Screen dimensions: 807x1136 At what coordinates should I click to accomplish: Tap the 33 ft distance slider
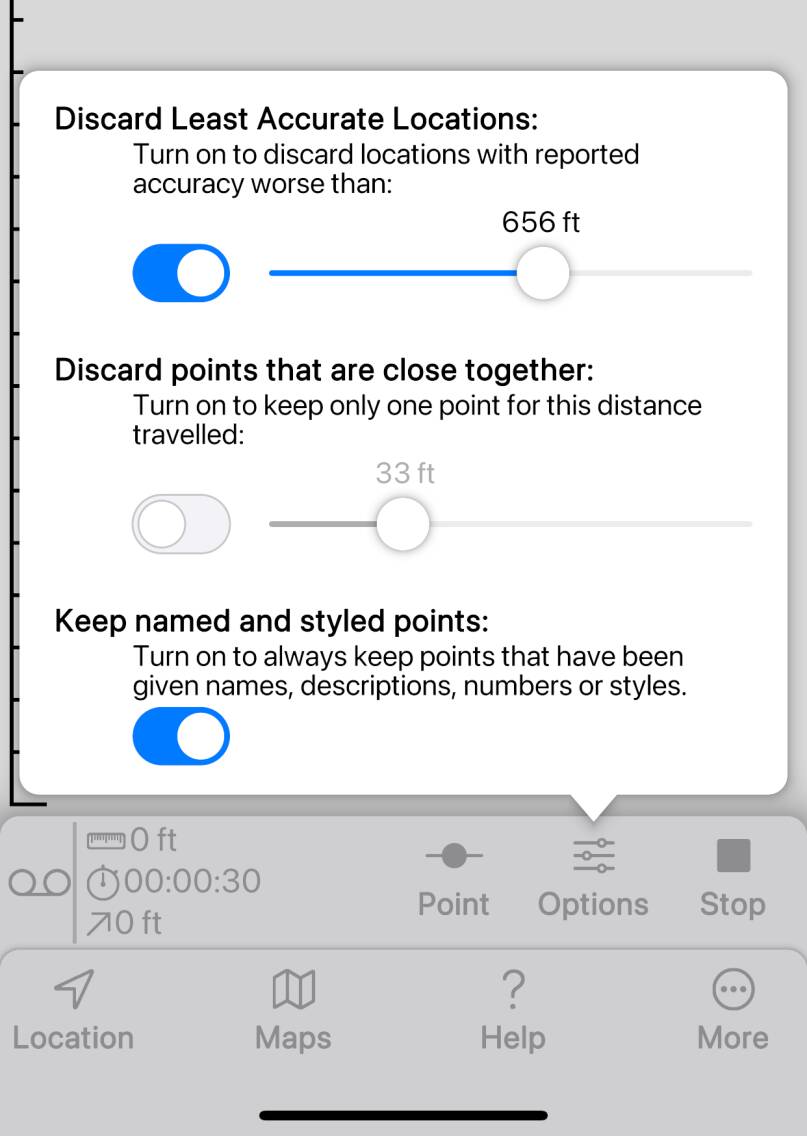pyautogui.click(x=402, y=524)
